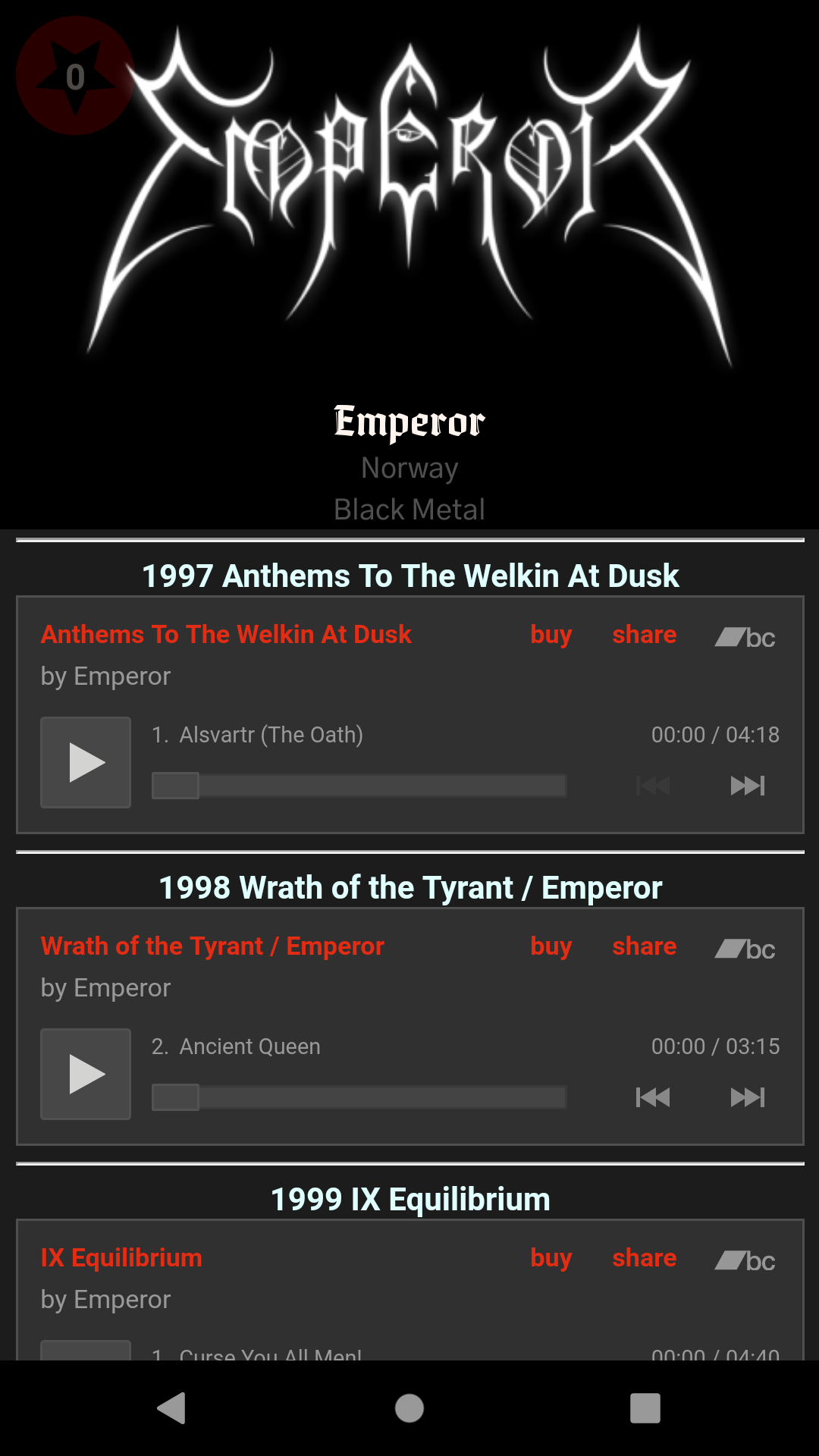
Task: Share Wrath of the Tyrant / Emperor
Action: (644, 946)
